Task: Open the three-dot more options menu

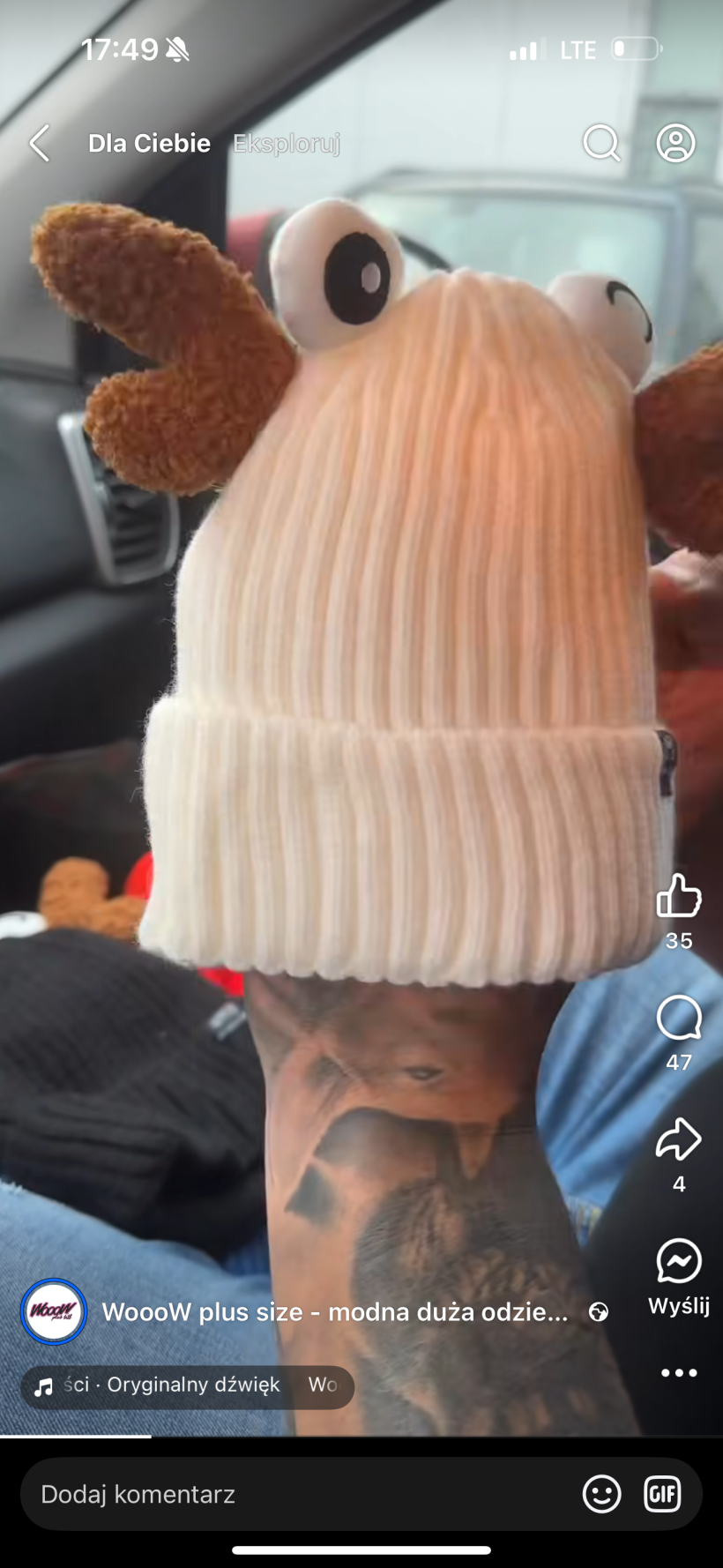Action: tap(678, 1372)
